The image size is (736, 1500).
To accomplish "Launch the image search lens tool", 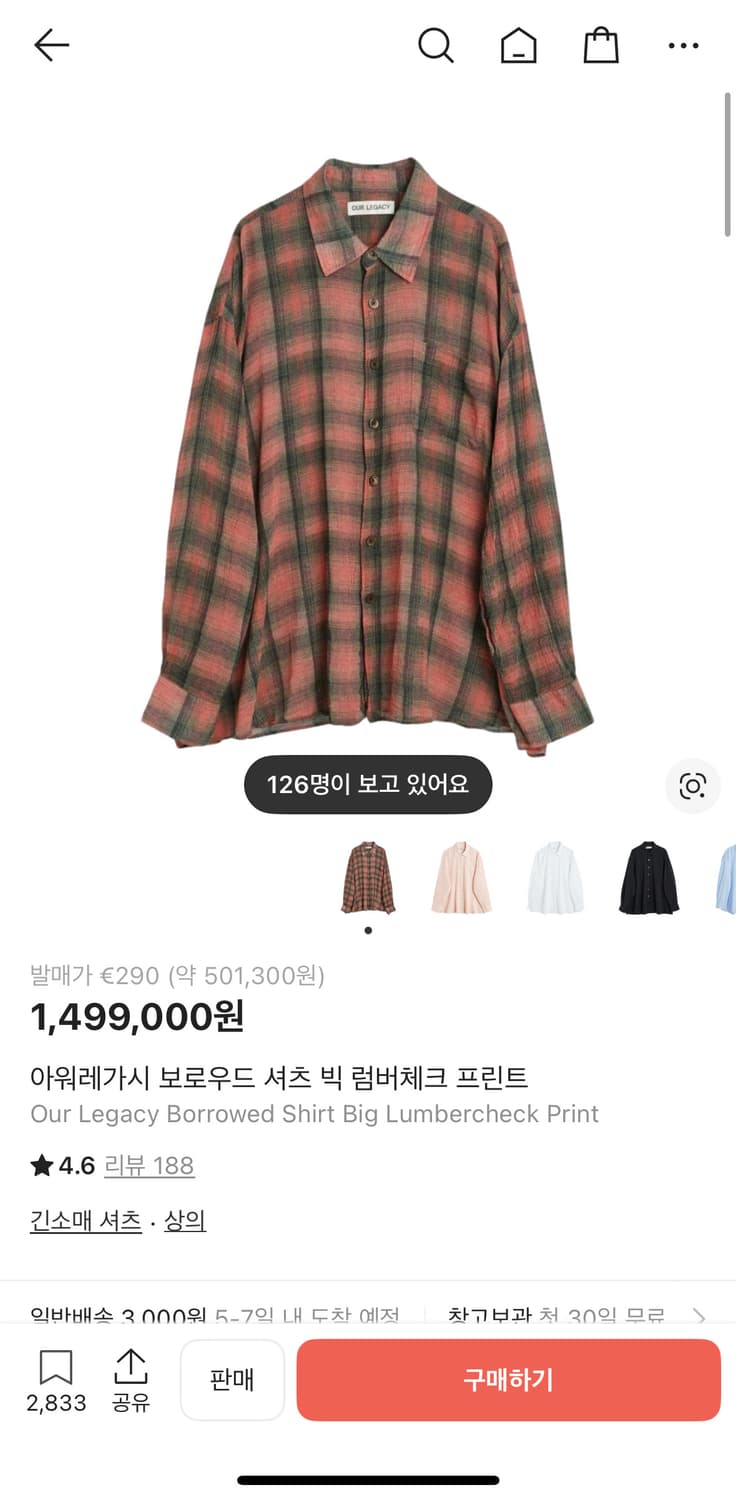I will 693,786.
